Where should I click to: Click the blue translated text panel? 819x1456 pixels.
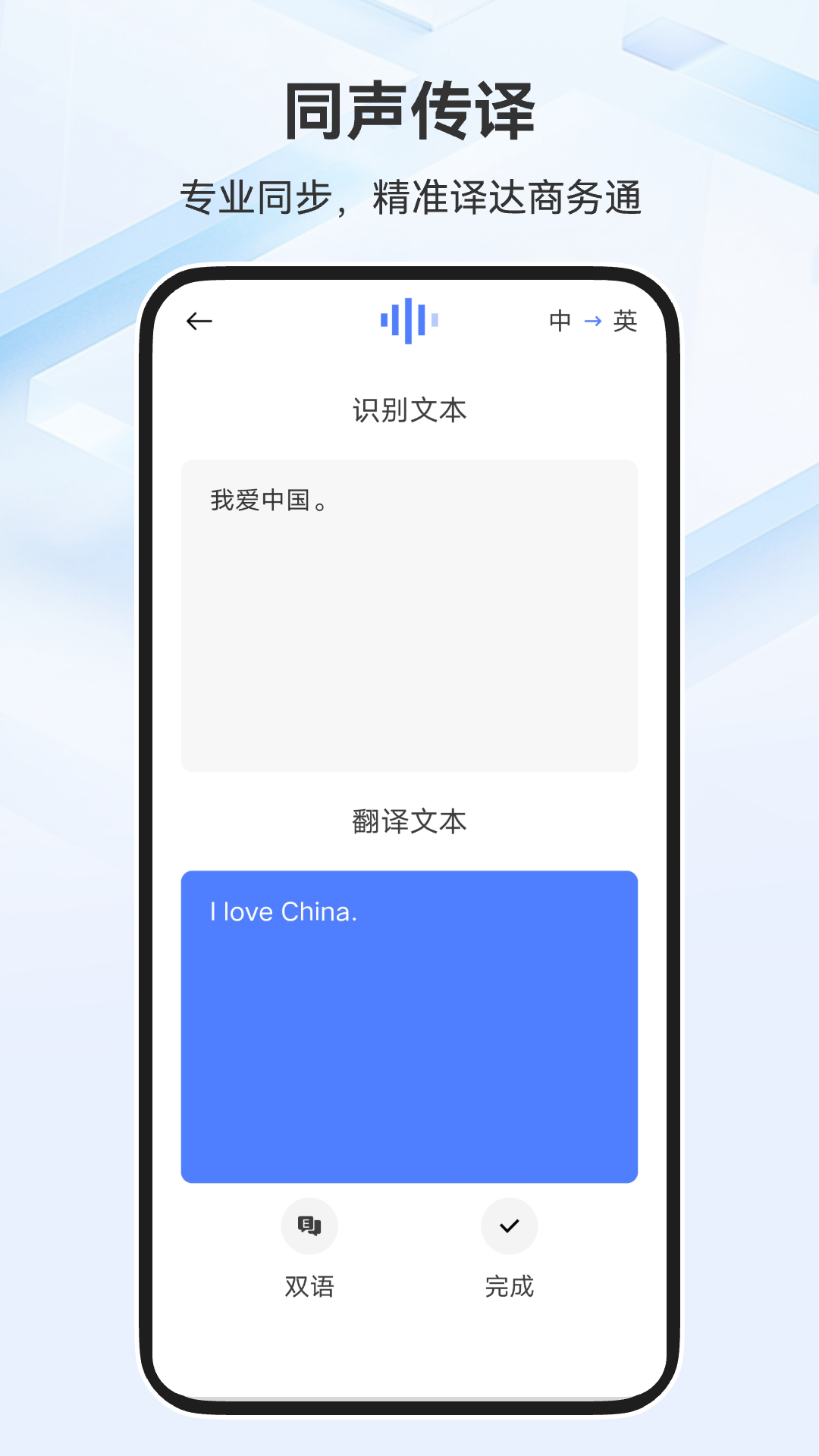[x=409, y=1024]
